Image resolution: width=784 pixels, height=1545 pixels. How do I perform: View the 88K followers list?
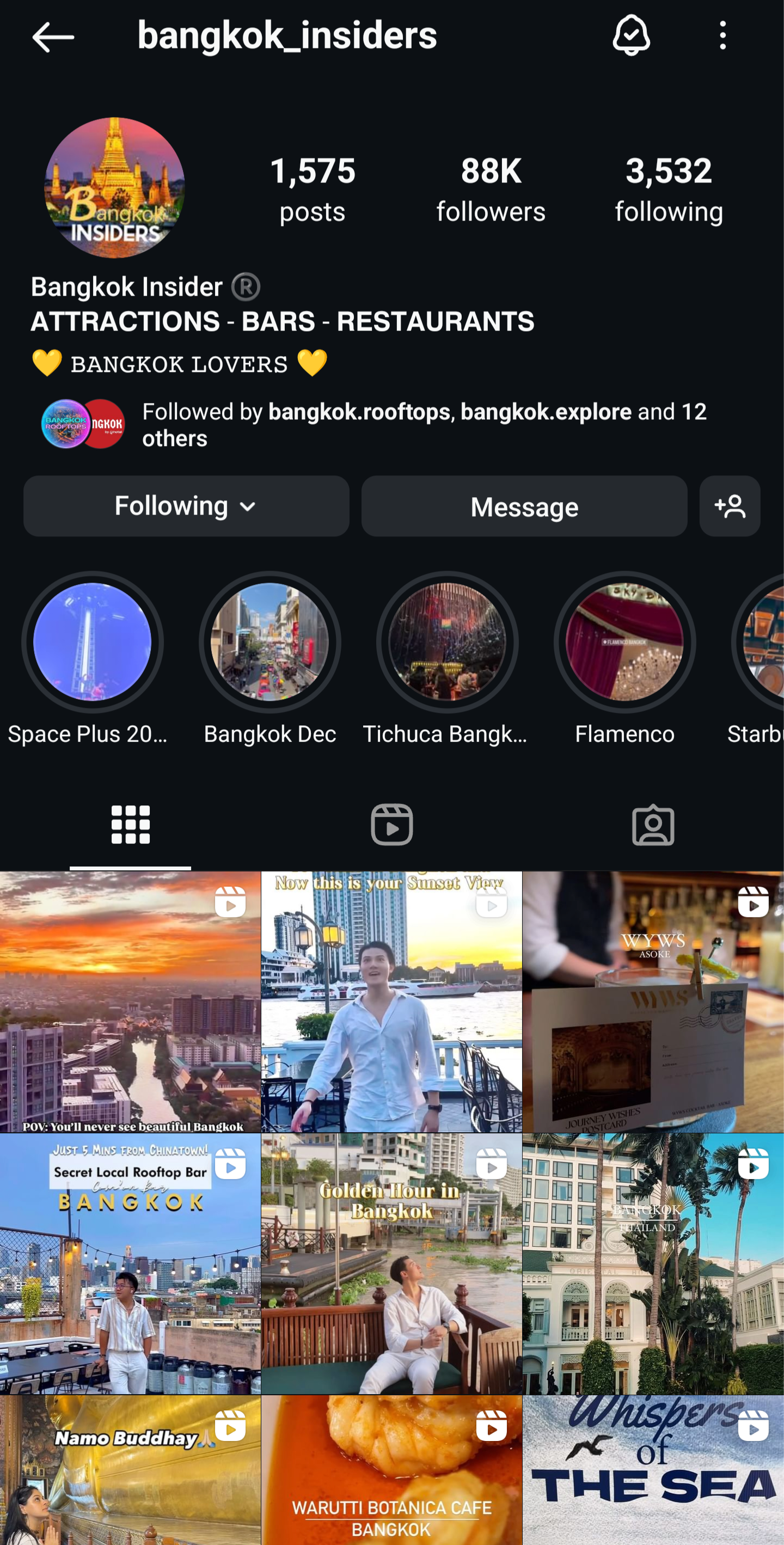[x=491, y=190]
